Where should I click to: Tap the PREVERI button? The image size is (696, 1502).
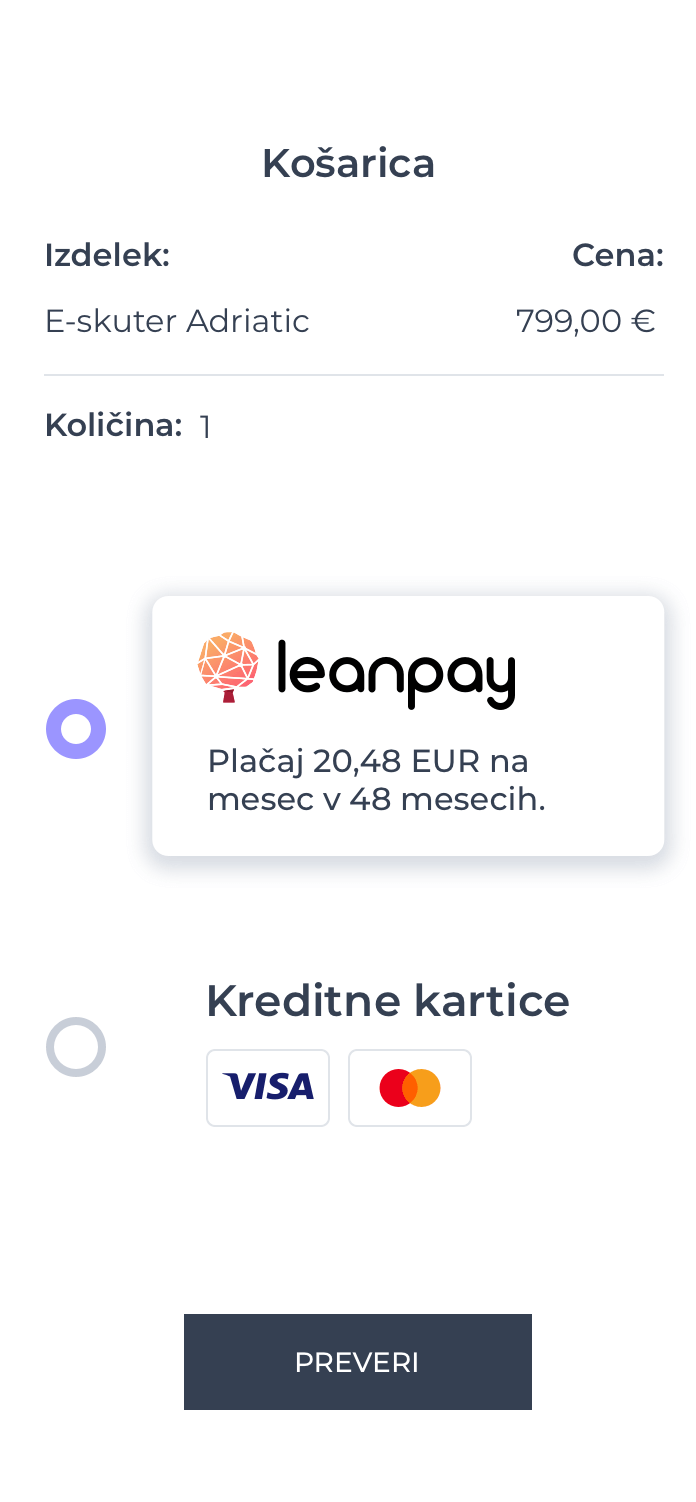coord(357,1362)
